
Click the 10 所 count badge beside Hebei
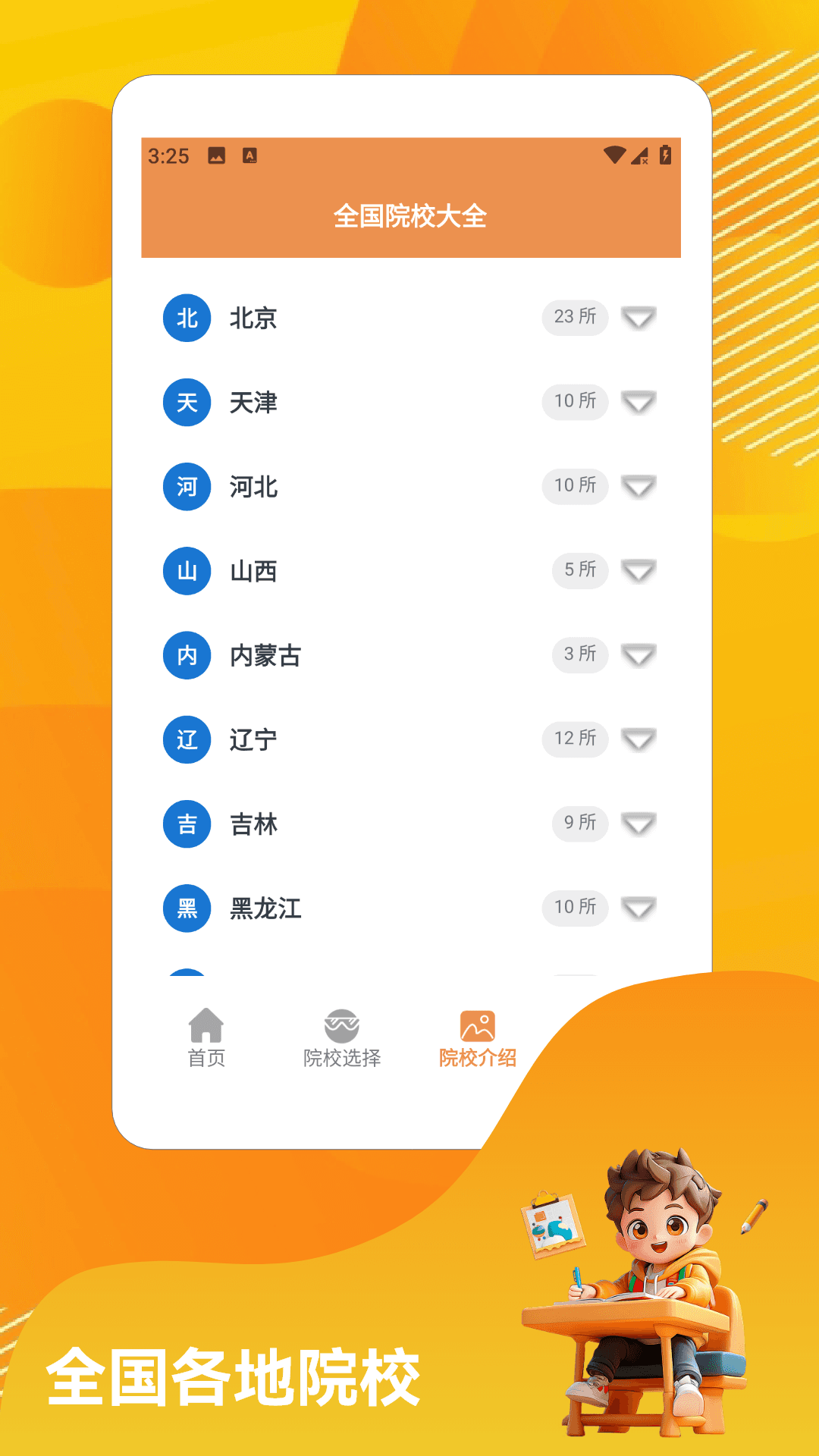(x=574, y=487)
